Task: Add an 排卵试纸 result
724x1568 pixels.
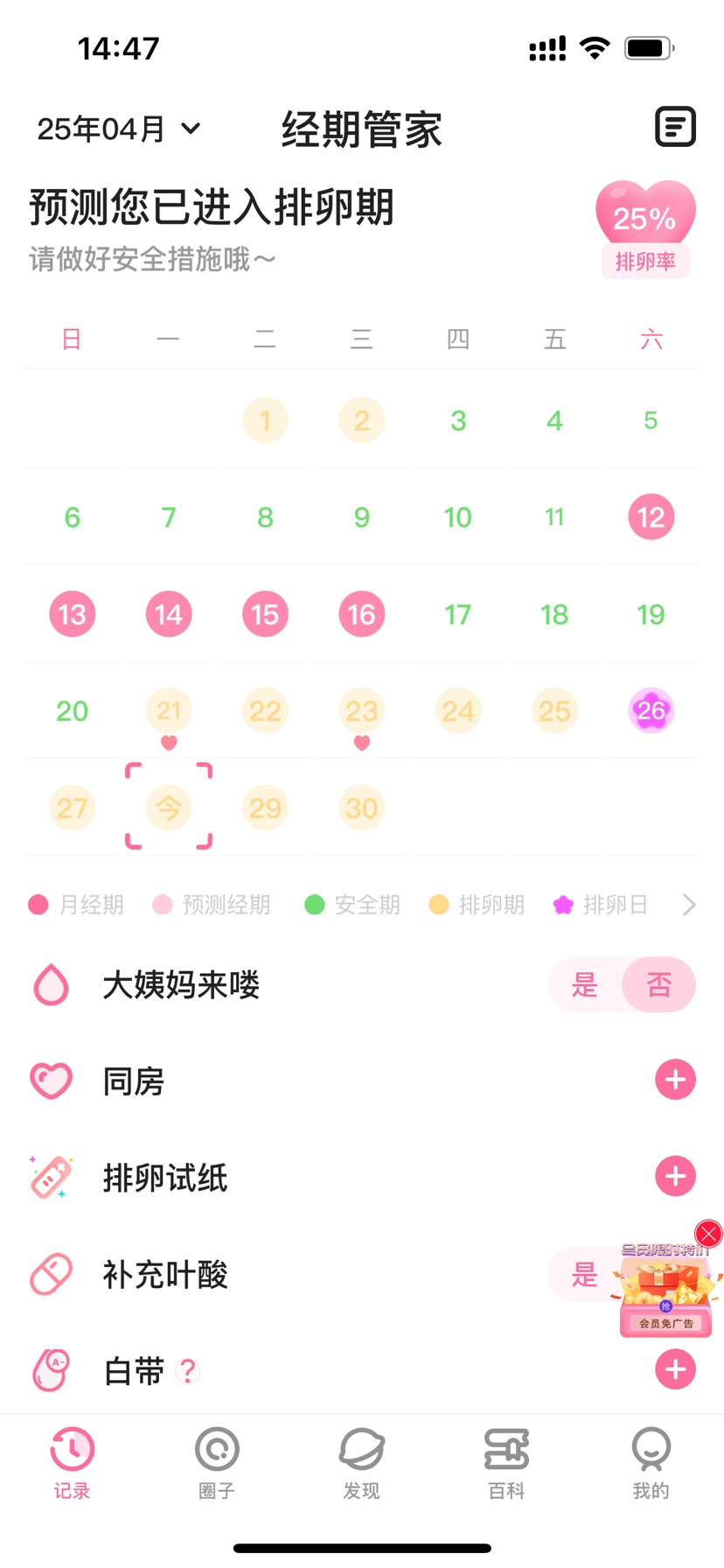Action: pyautogui.click(x=675, y=1177)
